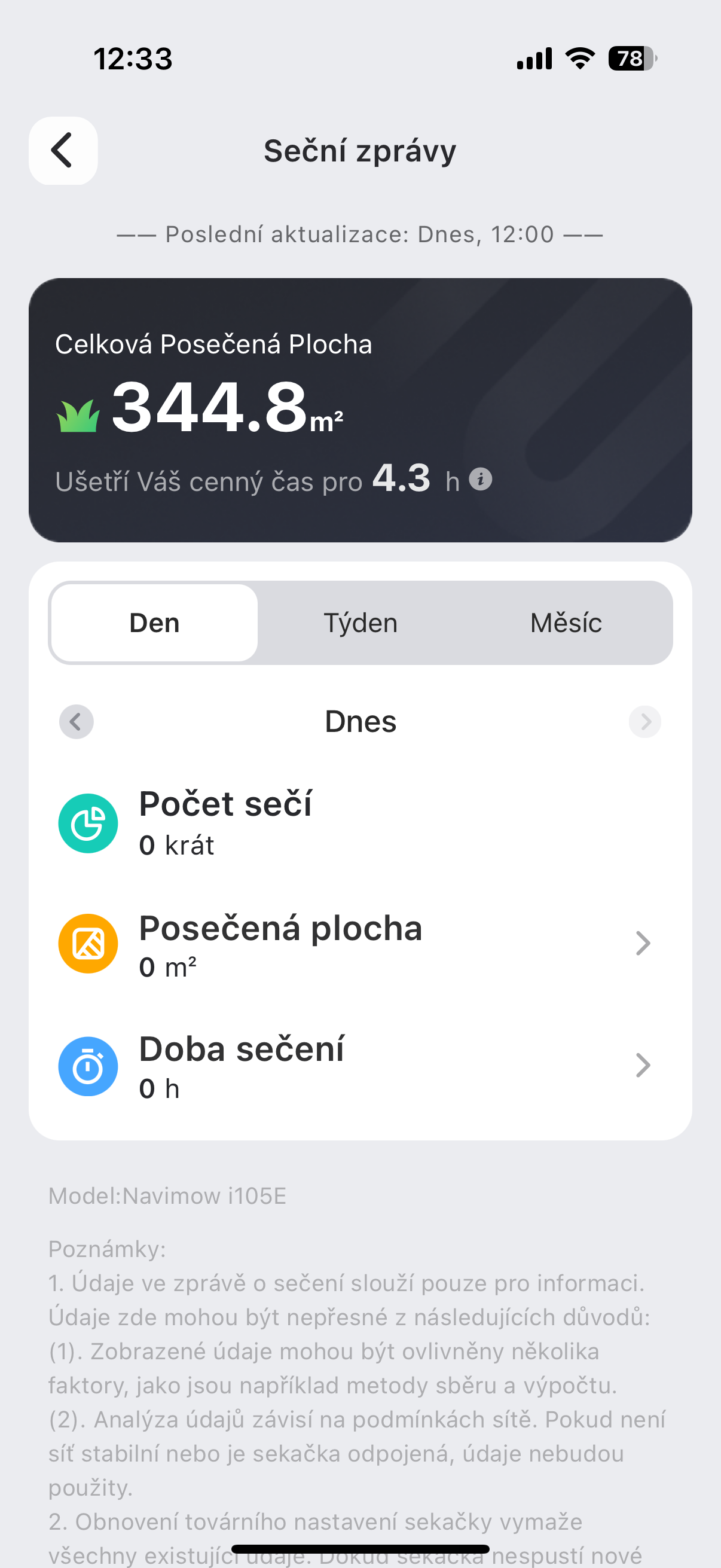Image resolution: width=721 pixels, height=1568 pixels.
Task: Switch to the Týden tab
Action: tap(360, 623)
